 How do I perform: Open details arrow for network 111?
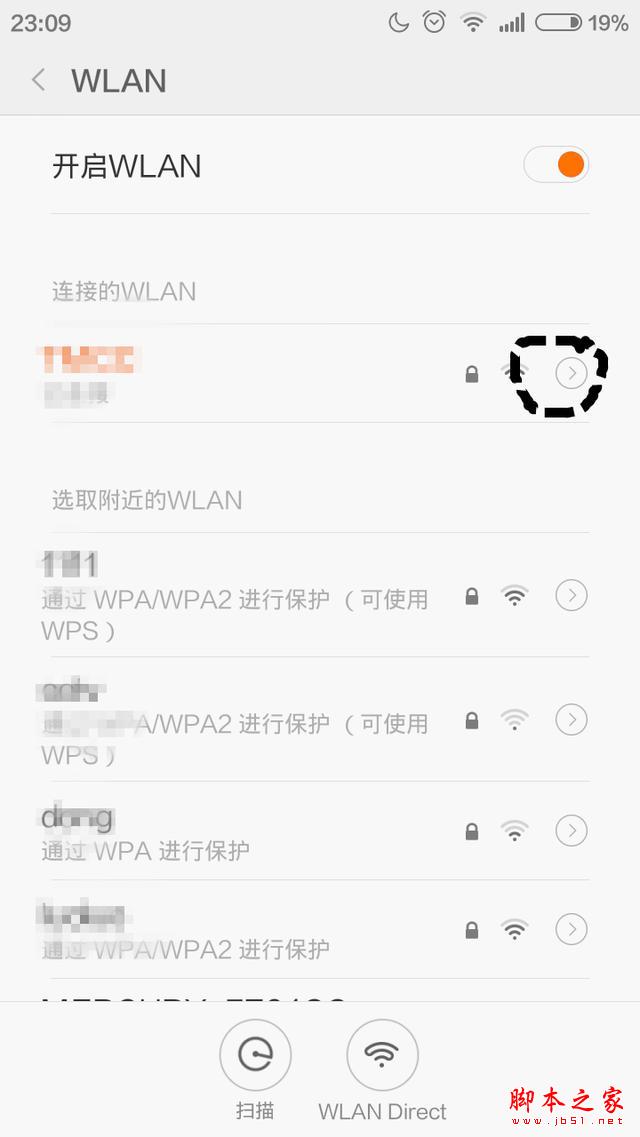point(571,596)
